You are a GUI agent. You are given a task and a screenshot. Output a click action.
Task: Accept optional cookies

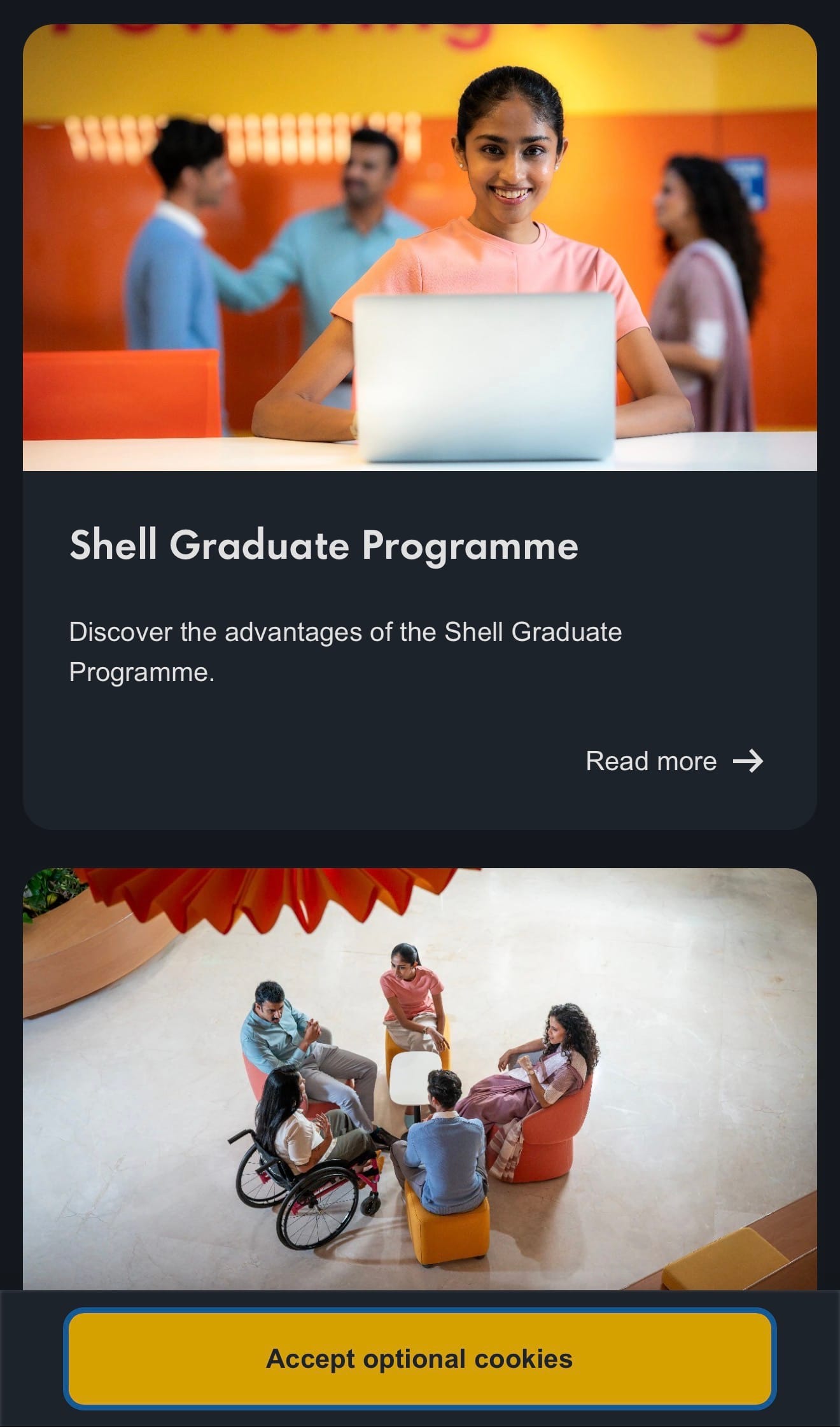(x=419, y=1358)
